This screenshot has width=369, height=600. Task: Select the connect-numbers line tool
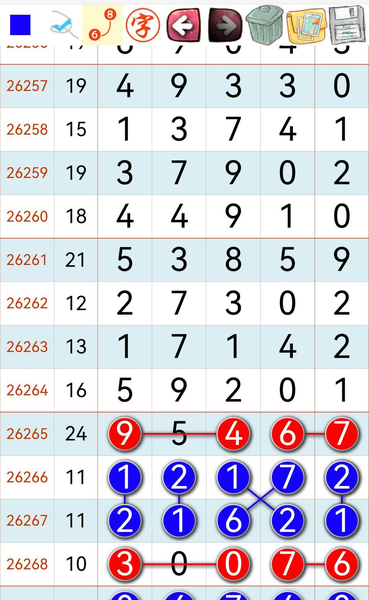[x=103, y=25]
